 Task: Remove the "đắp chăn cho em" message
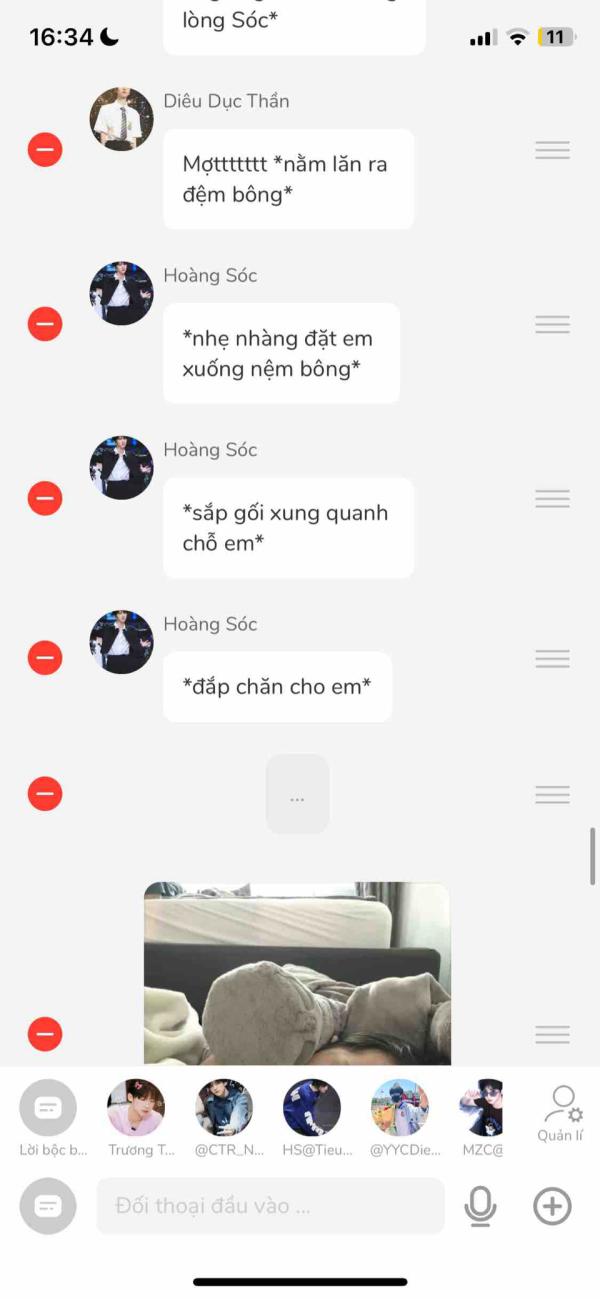(44, 657)
